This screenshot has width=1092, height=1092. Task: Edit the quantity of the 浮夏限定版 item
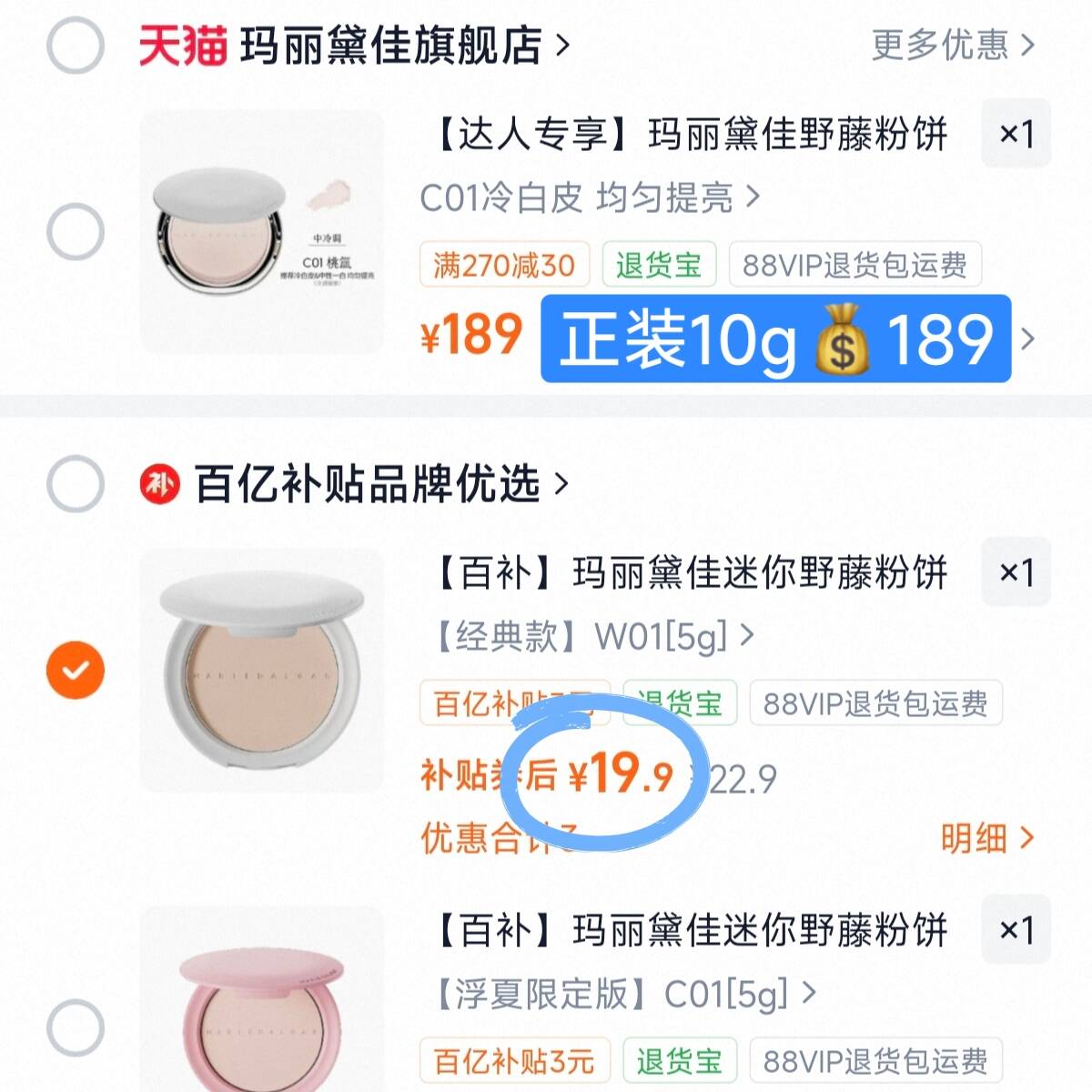pyautogui.click(x=1016, y=930)
